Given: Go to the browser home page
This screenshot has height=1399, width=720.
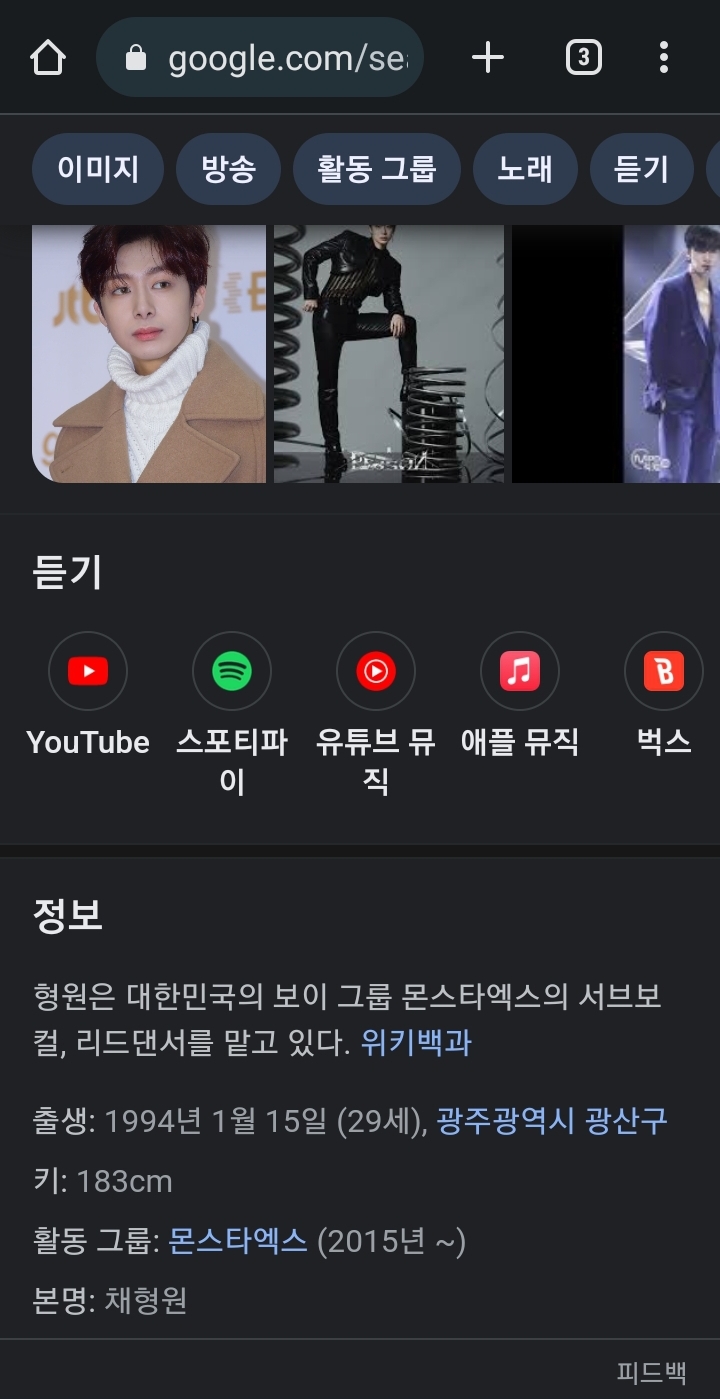Looking at the screenshot, I should [48, 58].
